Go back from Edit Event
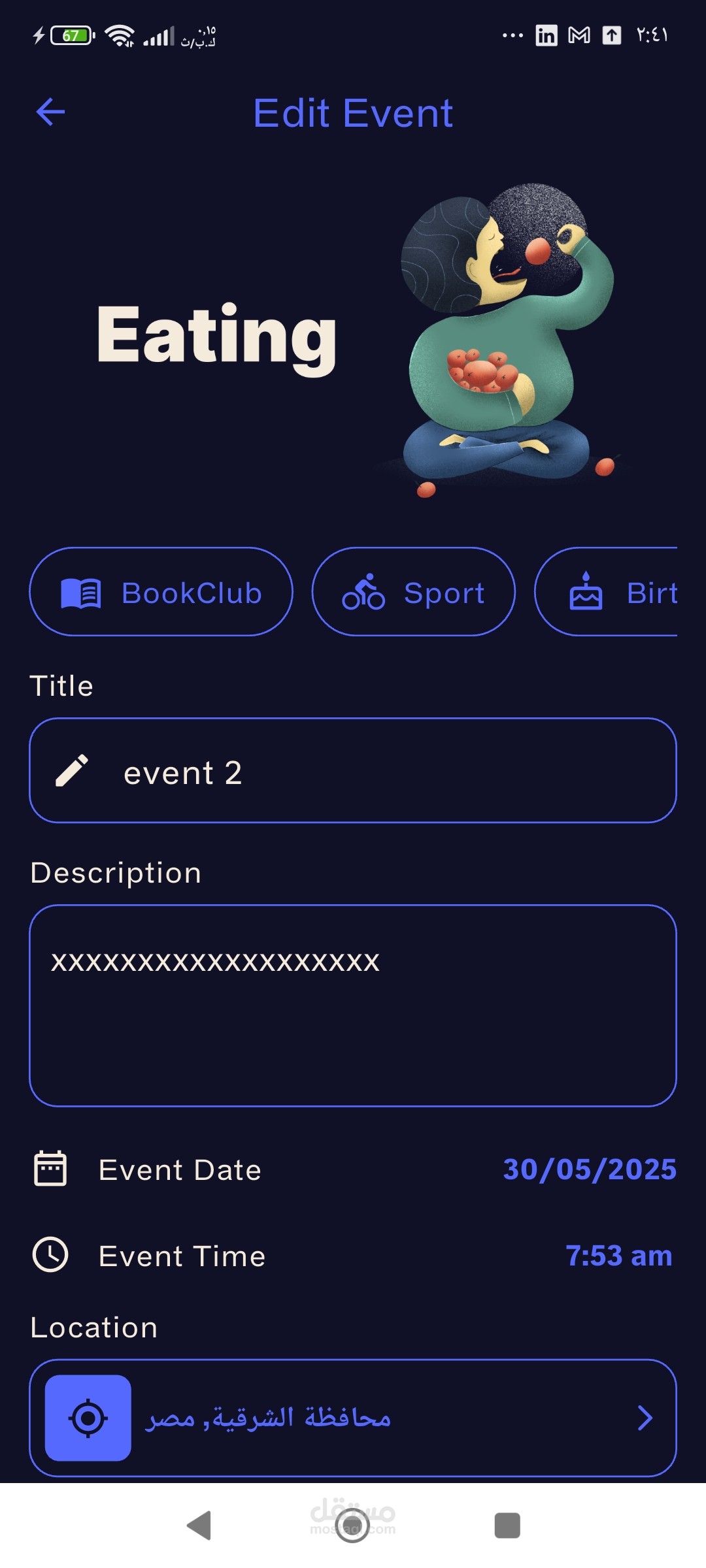 point(50,112)
